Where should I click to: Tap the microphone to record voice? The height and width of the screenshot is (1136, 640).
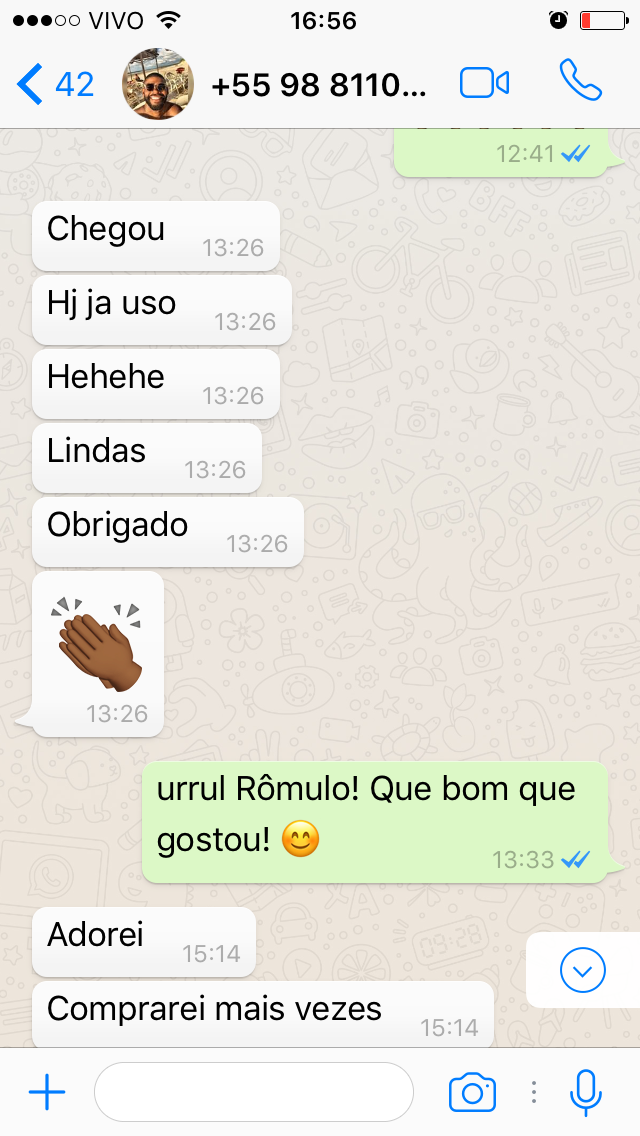(x=586, y=1092)
